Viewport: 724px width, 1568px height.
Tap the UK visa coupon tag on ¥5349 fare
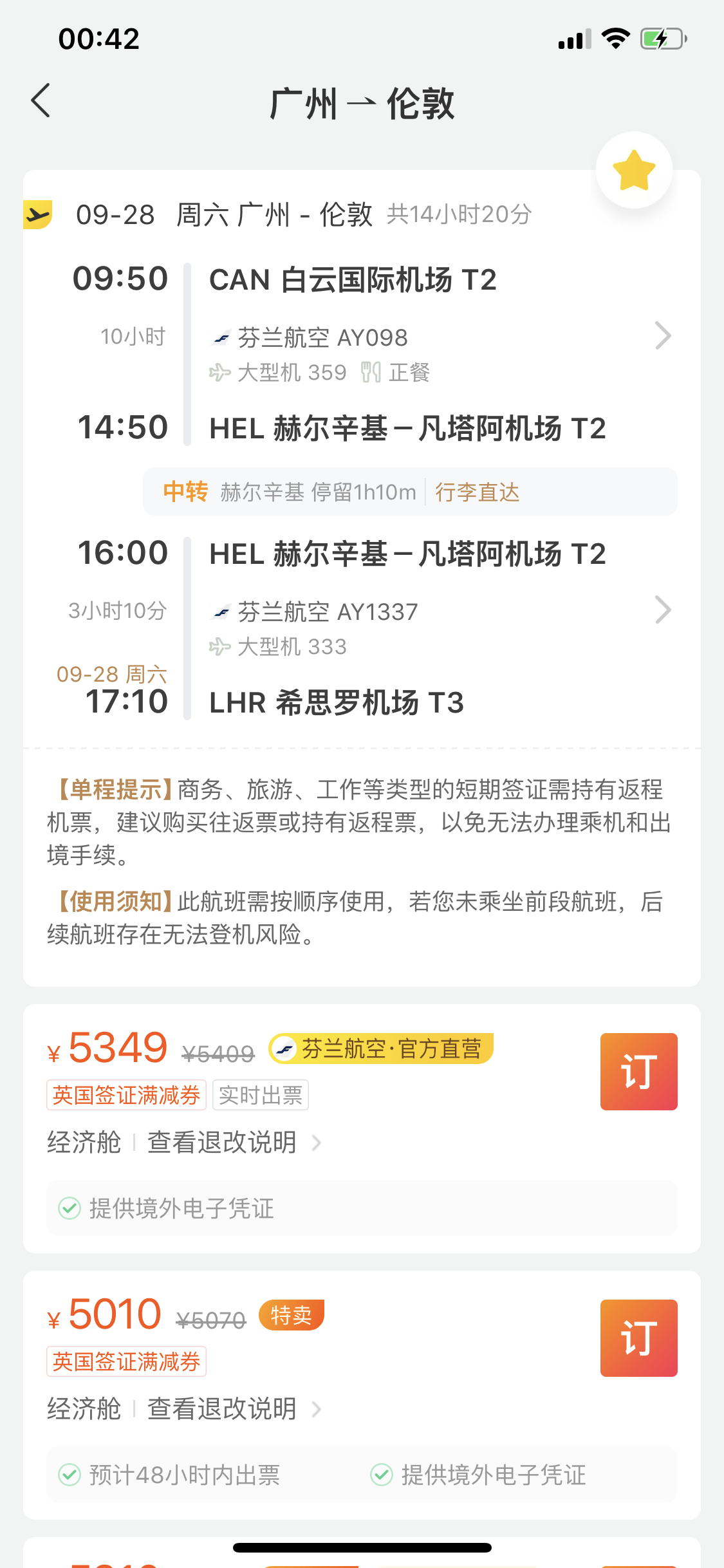click(126, 1095)
